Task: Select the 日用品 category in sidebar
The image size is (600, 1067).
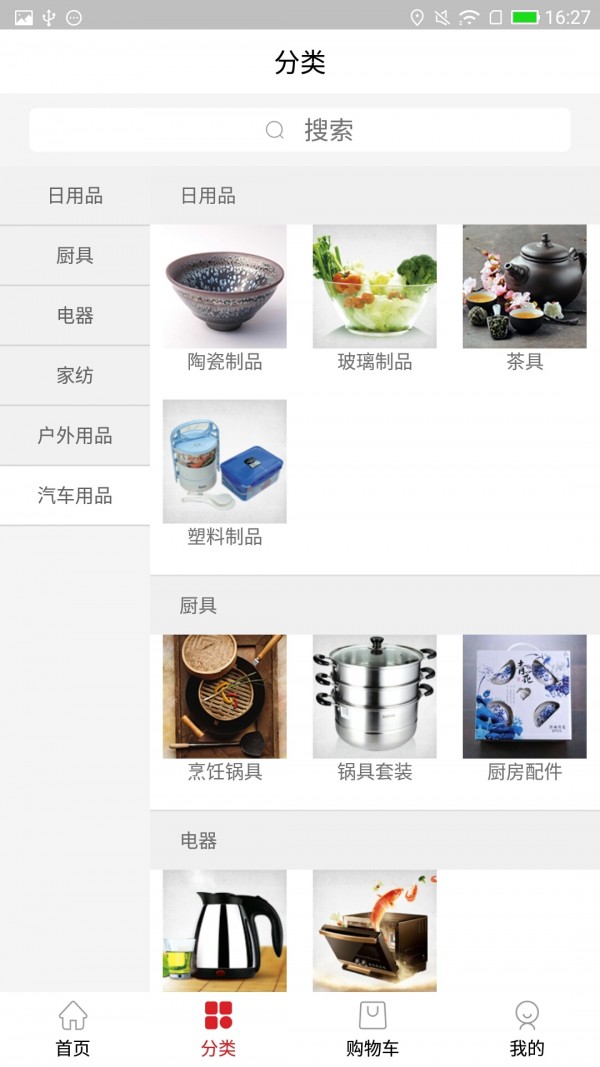Action: click(75, 196)
